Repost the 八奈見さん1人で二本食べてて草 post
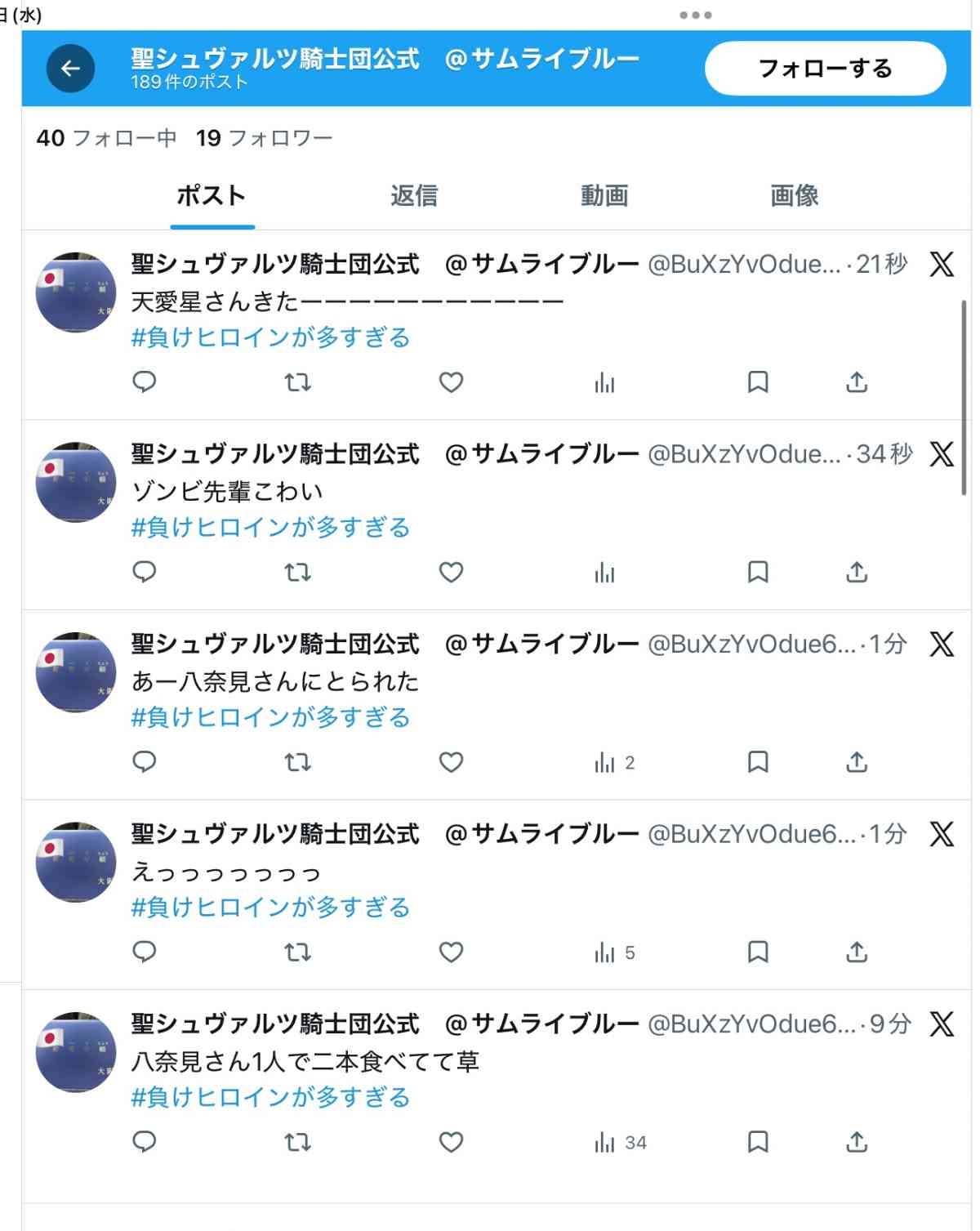The width and height of the screenshot is (980, 1231). pos(297,1142)
